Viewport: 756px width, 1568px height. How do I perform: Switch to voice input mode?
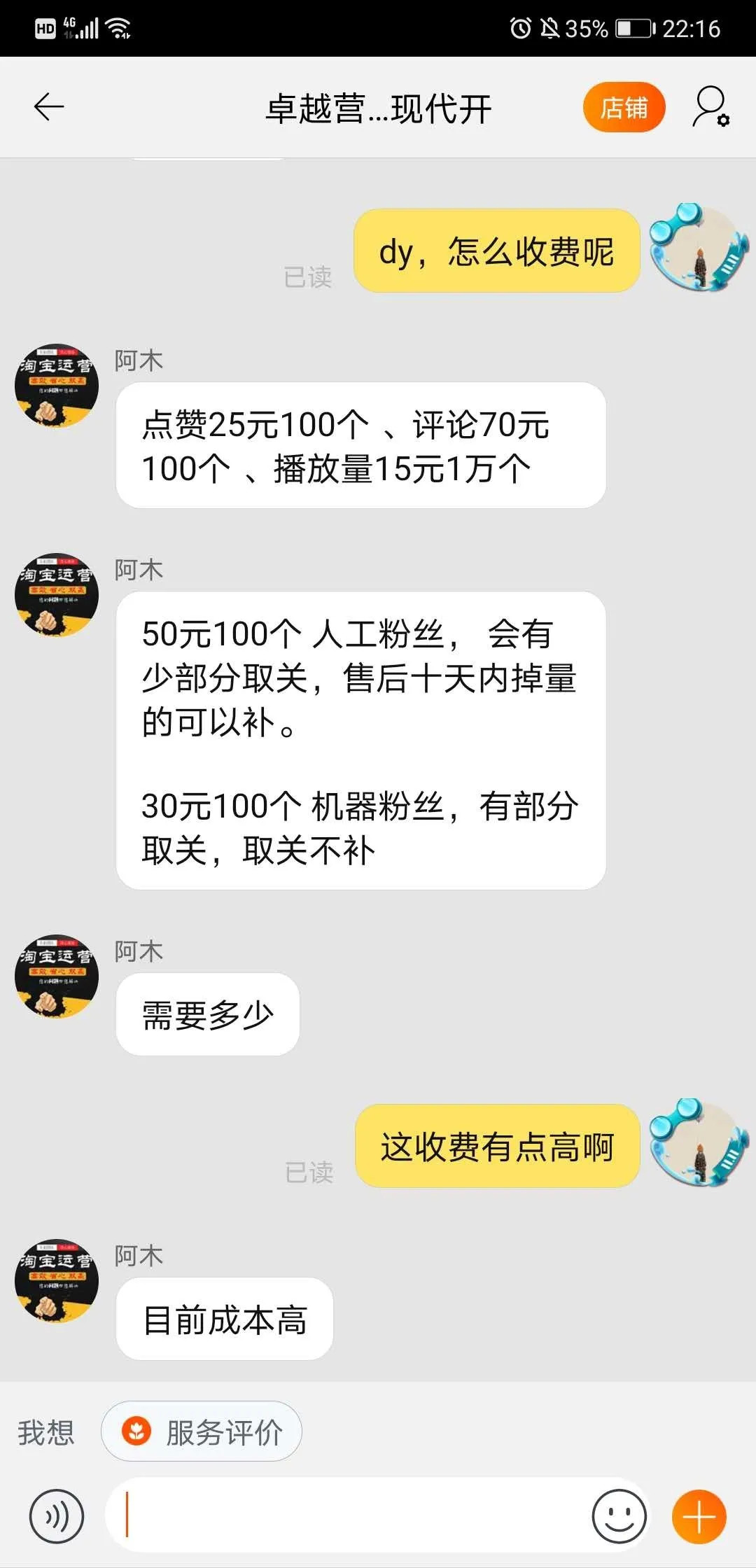point(56,1516)
